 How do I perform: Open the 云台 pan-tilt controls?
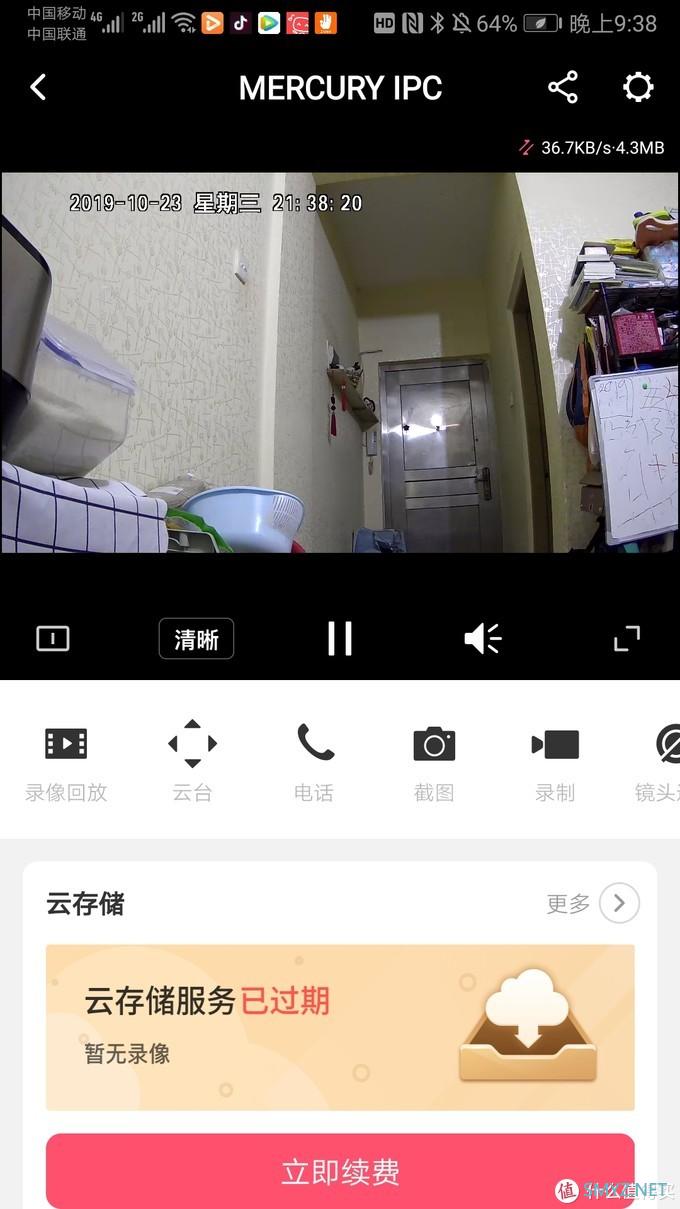tap(192, 760)
